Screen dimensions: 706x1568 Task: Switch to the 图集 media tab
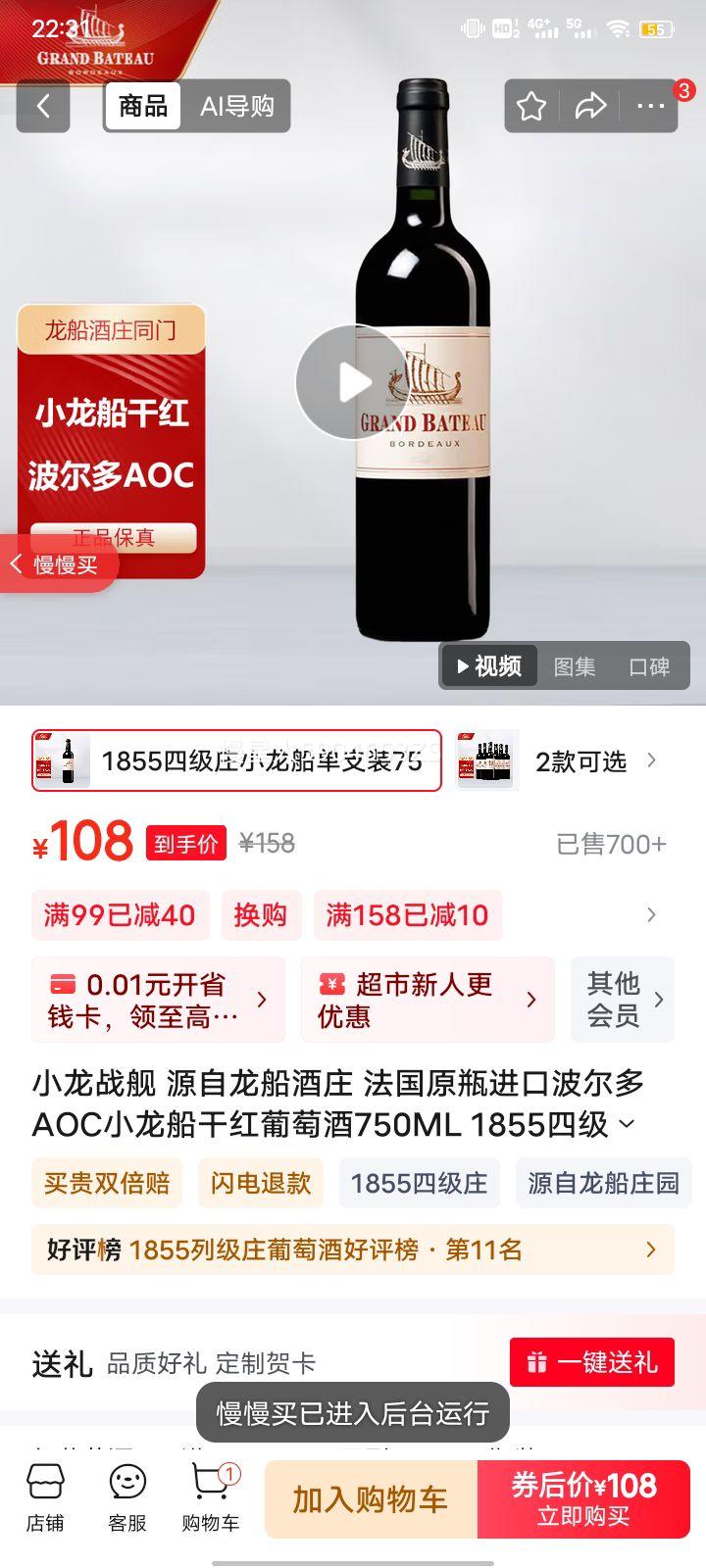pyautogui.click(x=575, y=666)
